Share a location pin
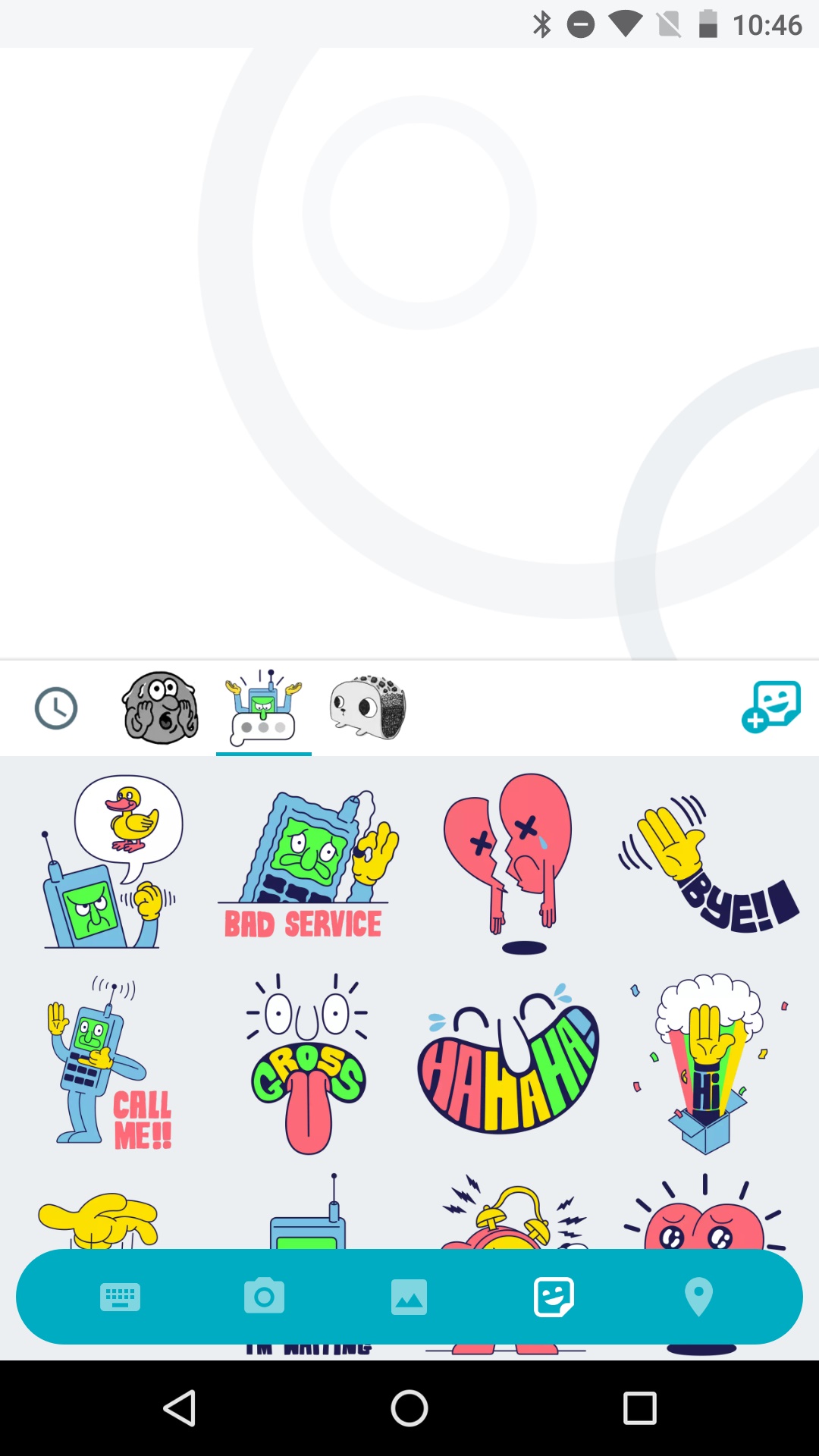The height and width of the screenshot is (1456, 819). [x=698, y=1297]
